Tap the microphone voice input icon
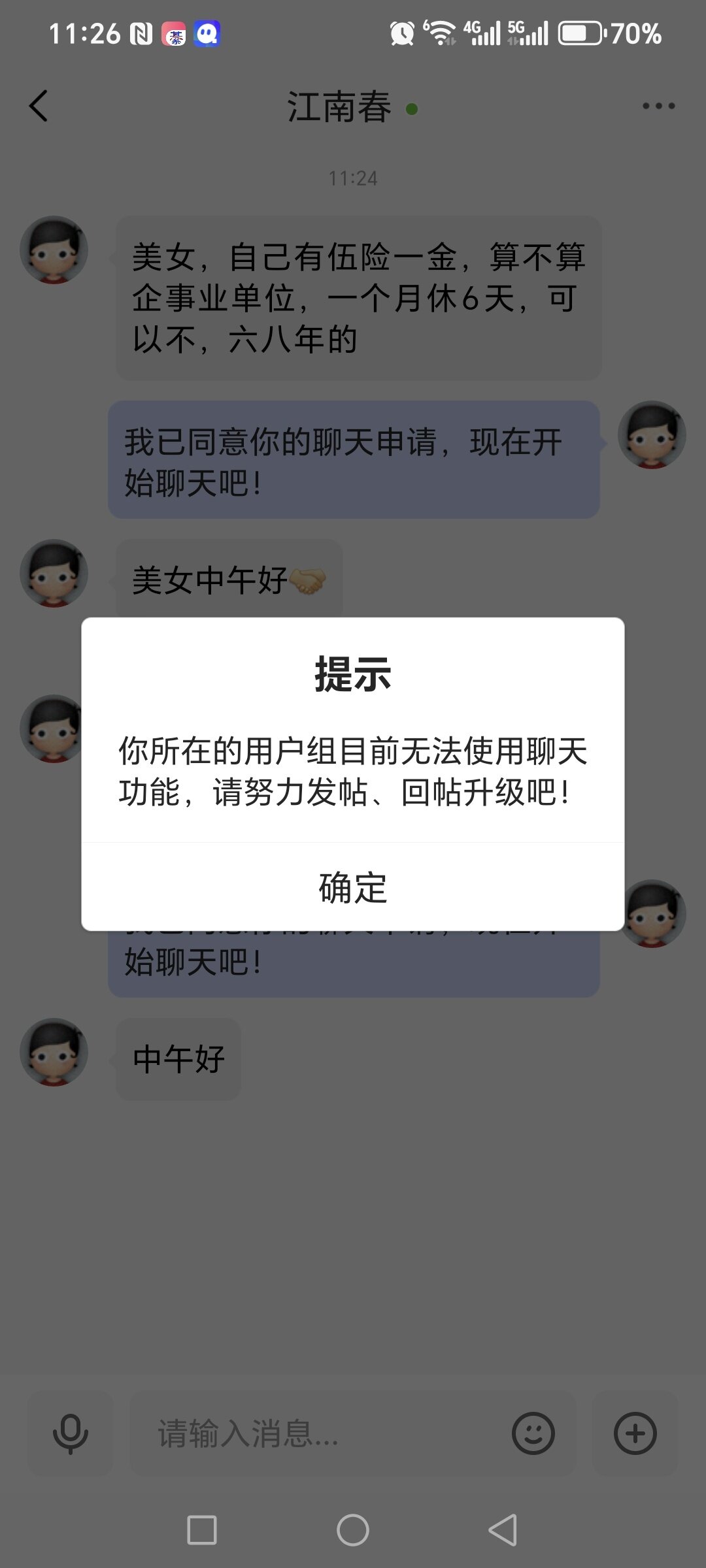 (x=70, y=1433)
